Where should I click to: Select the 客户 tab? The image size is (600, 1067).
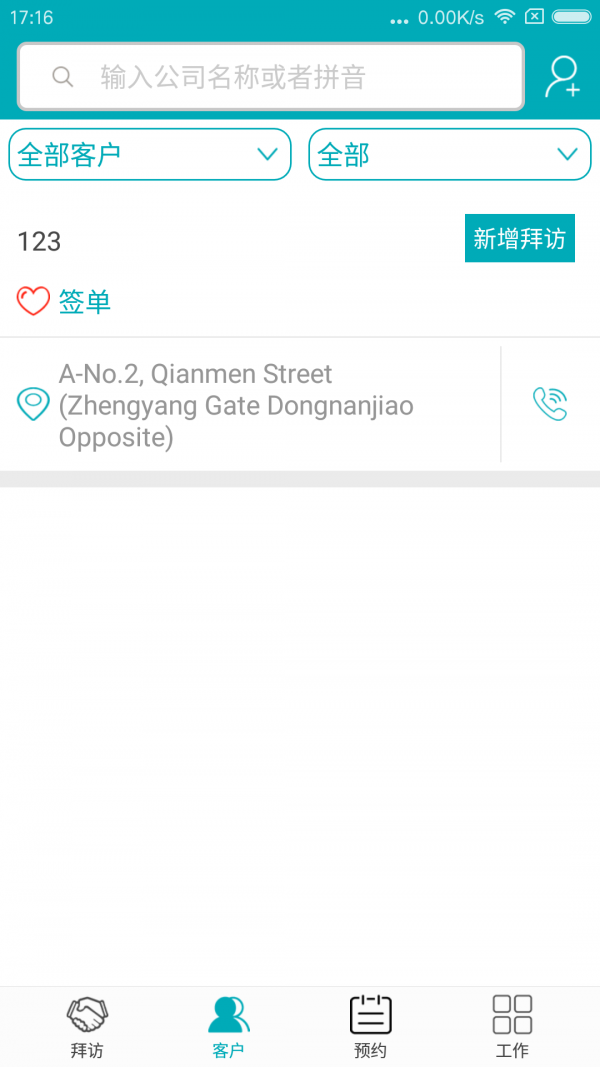tap(229, 1026)
